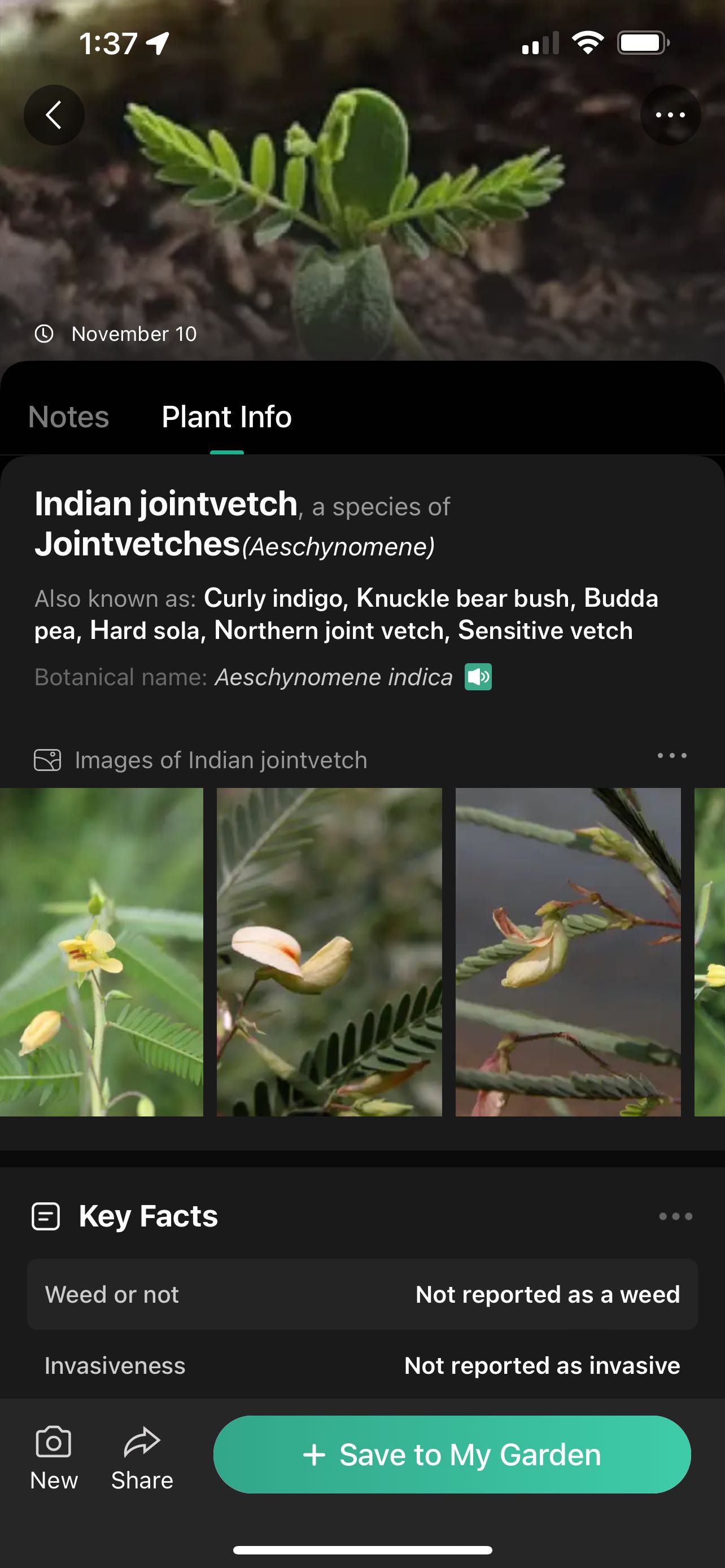725x1568 pixels.
Task: Open the first Indian jointvetch image
Action: [101, 952]
